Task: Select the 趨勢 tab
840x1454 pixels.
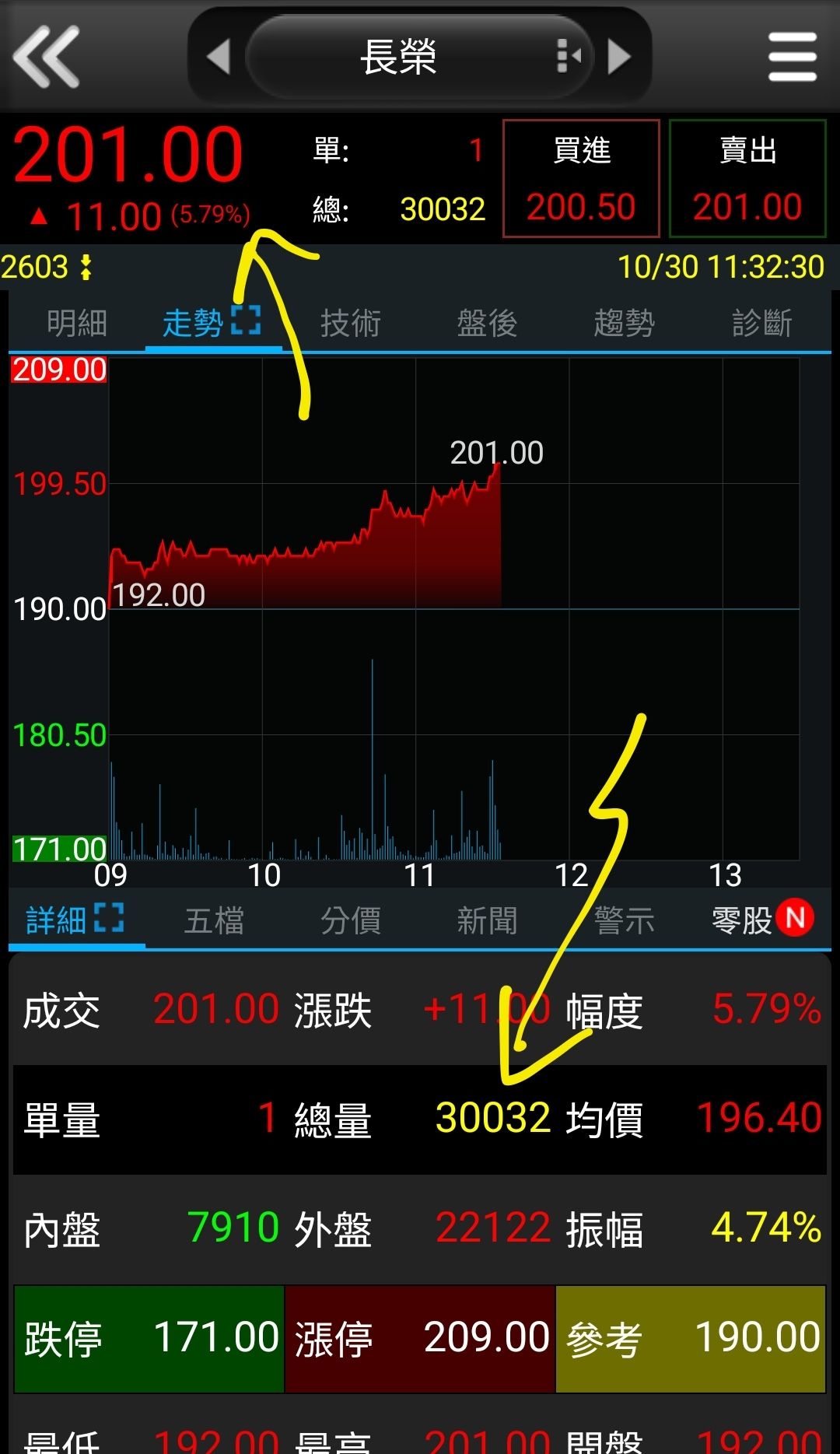Action: pos(625,323)
